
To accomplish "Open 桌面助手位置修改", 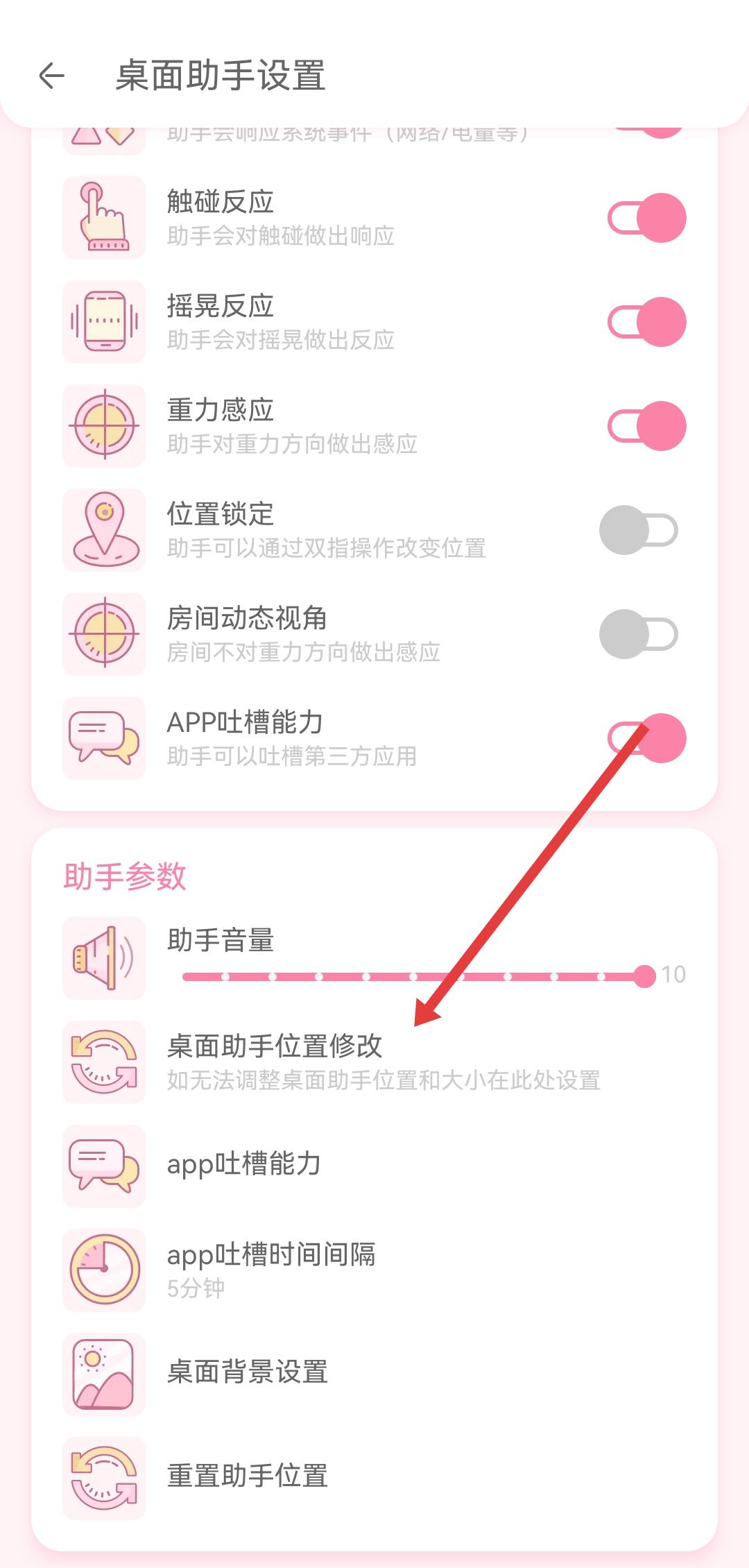I will tap(374, 1062).
